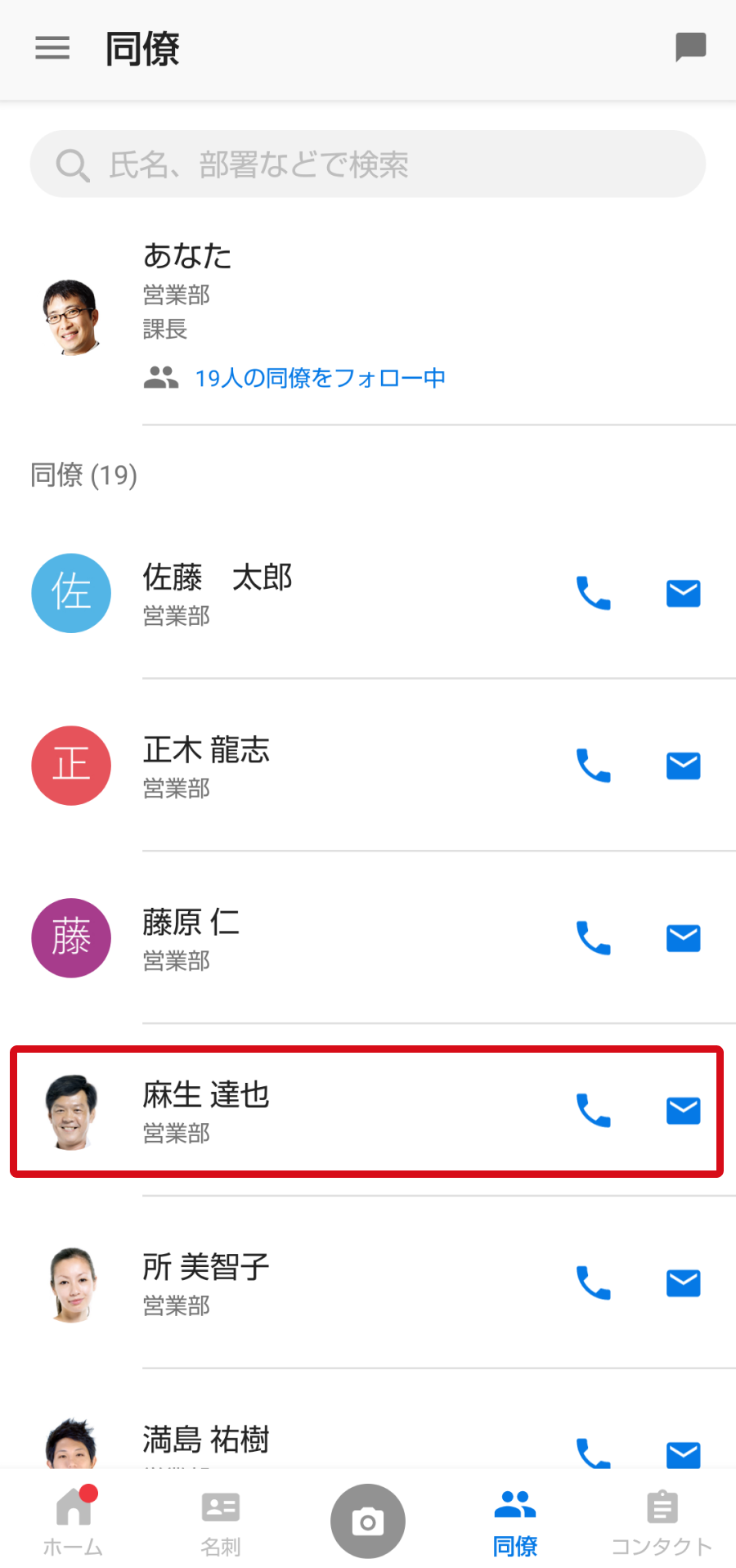Email 所 美智子 via the mail icon
The height and width of the screenshot is (1568, 736).
[x=683, y=1283]
